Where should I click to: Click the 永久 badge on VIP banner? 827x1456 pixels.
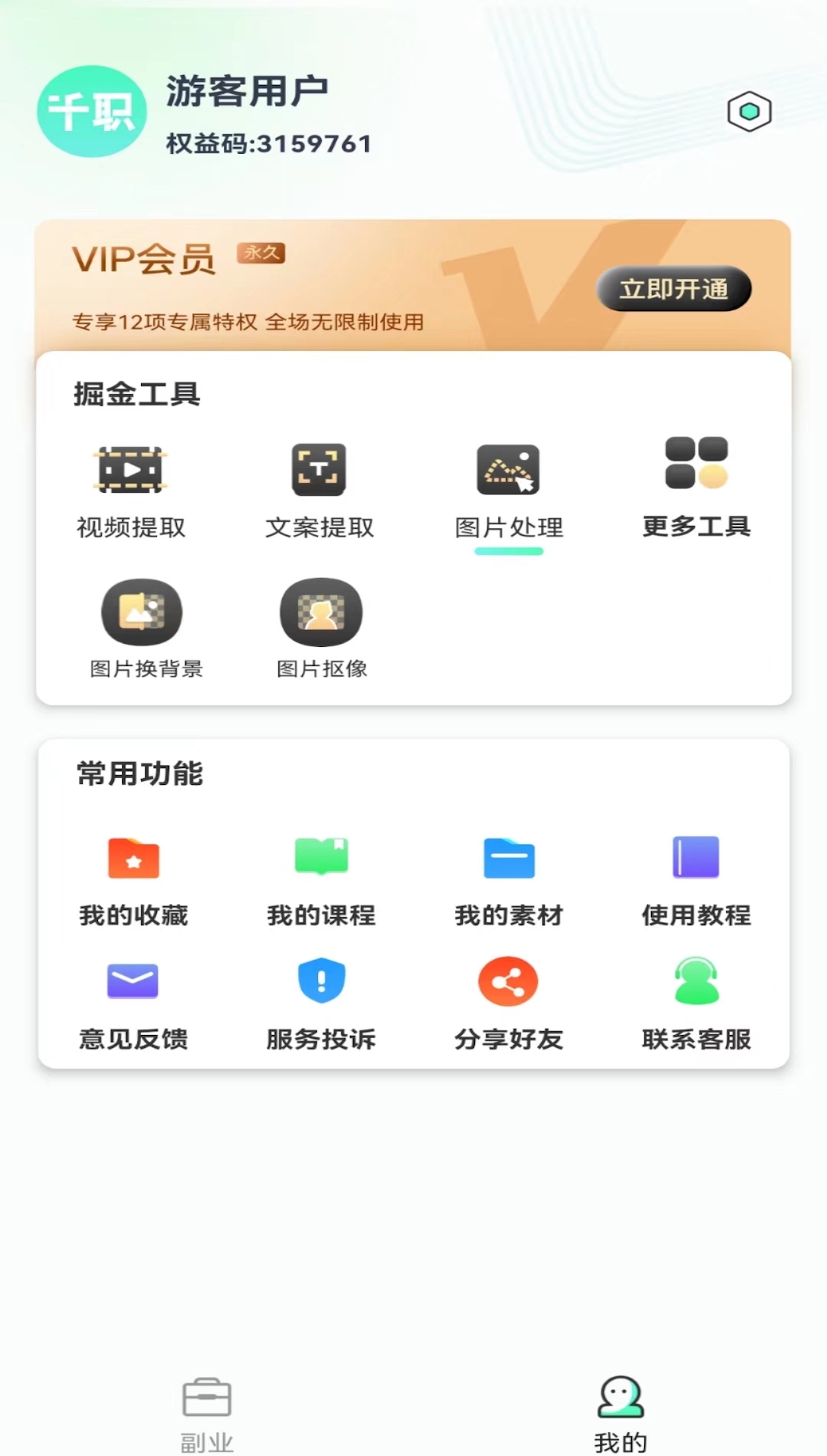click(262, 253)
